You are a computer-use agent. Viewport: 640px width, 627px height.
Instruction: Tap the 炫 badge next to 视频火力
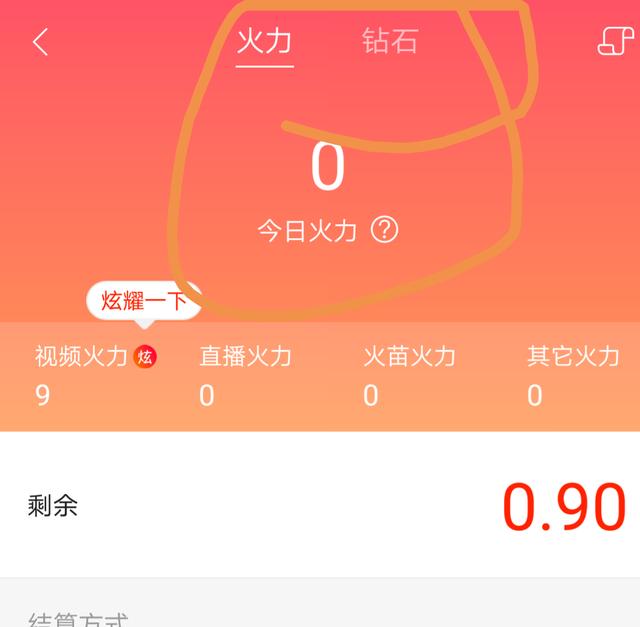146,356
